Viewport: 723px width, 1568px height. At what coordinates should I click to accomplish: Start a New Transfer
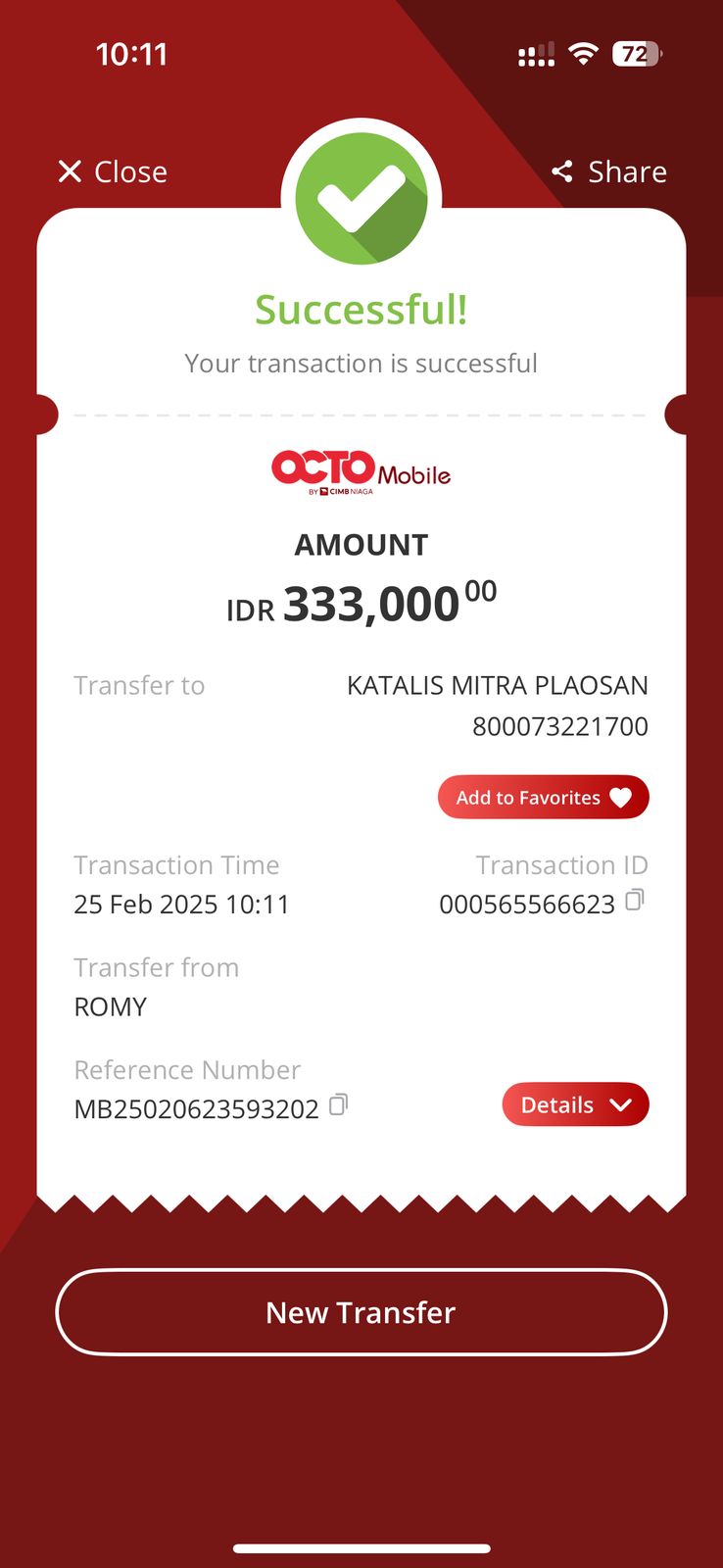pos(361,1312)
